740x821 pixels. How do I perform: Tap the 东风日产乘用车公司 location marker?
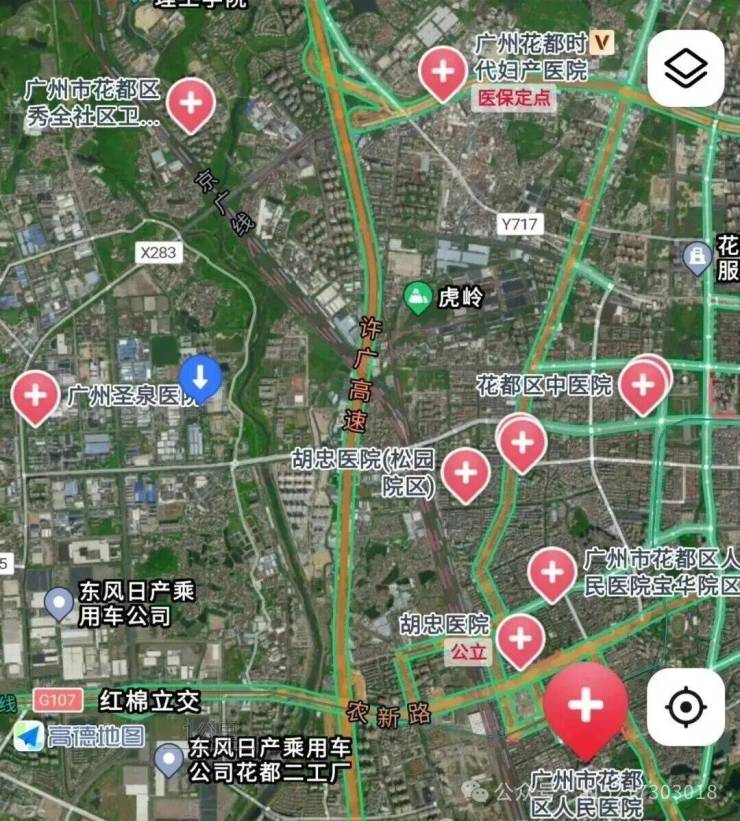point(59,603)
